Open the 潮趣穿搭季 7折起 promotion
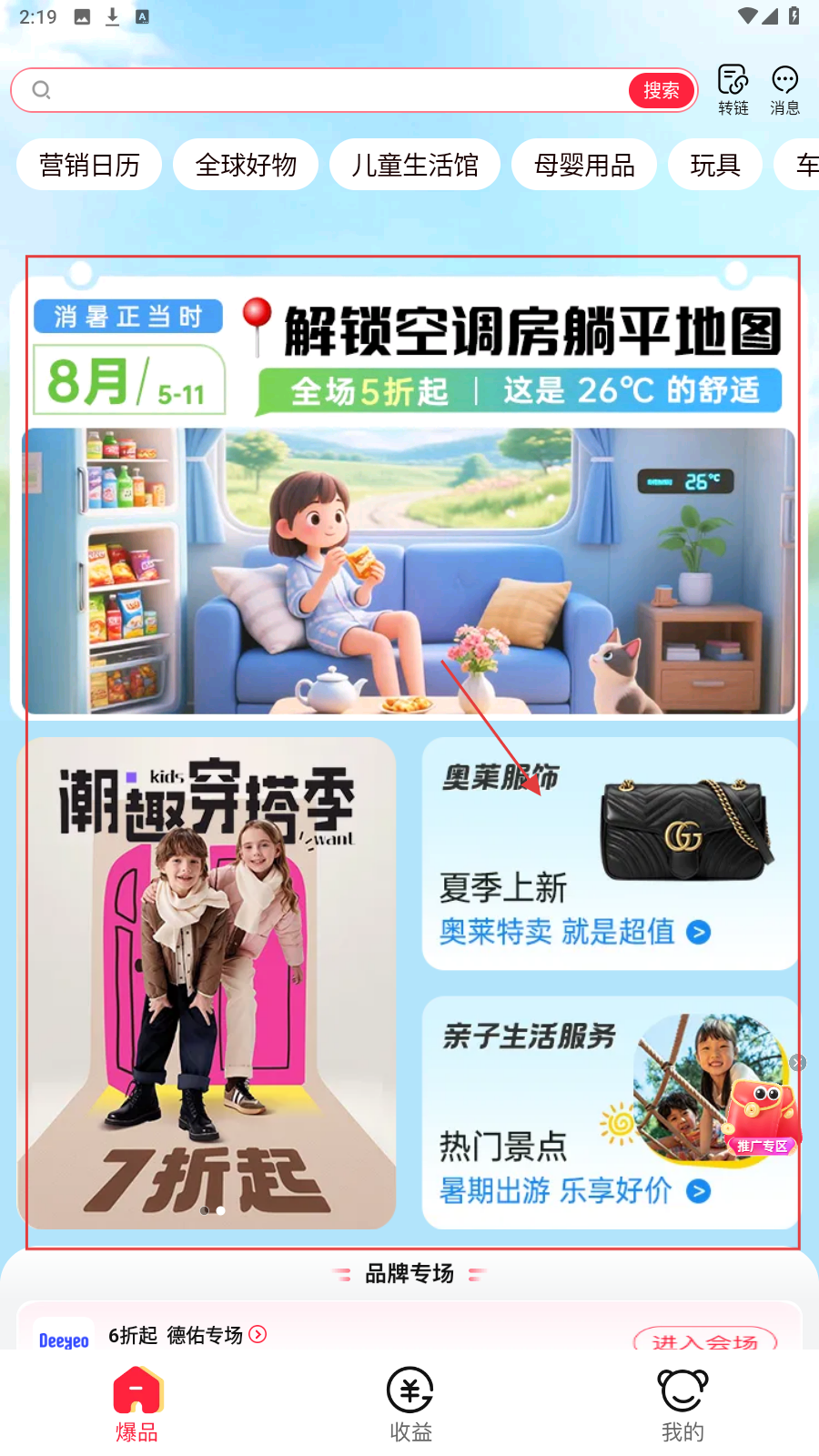The image size is (819, 1456). [x=207, y=983]
